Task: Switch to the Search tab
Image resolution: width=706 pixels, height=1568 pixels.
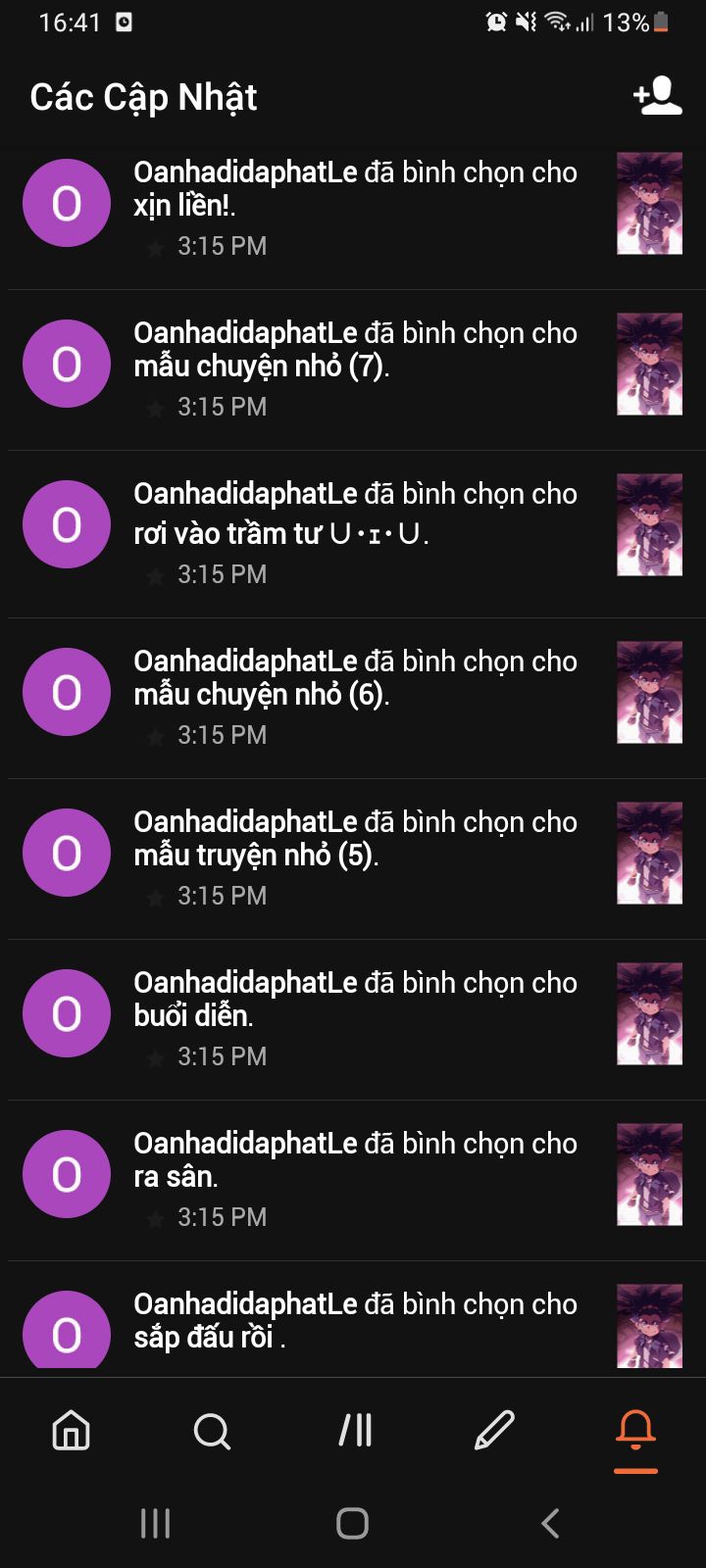Action: pos(212,1431)
